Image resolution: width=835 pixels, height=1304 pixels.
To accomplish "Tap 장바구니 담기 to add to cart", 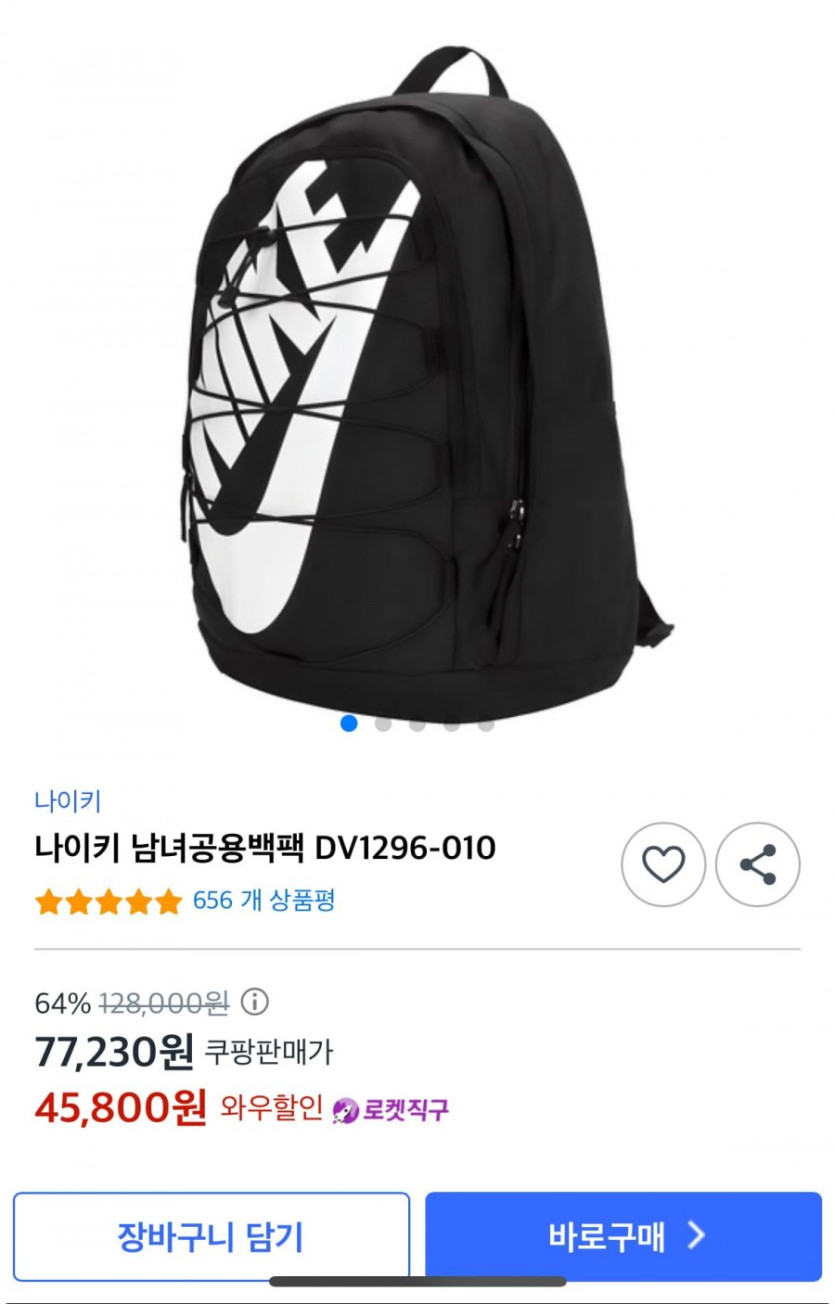I will pyautogui.click(x=211, y=1236).
